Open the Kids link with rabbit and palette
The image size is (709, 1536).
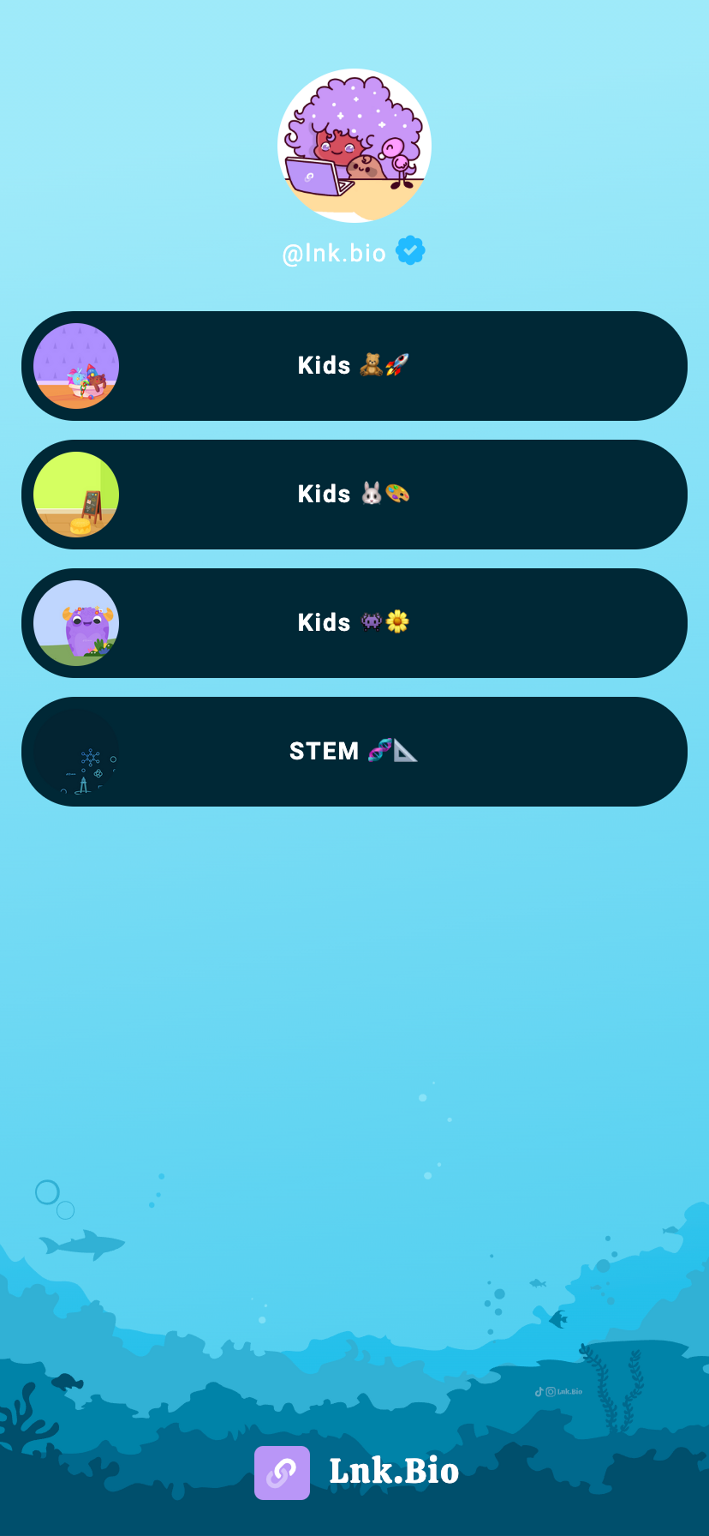[x=354, y=494]
